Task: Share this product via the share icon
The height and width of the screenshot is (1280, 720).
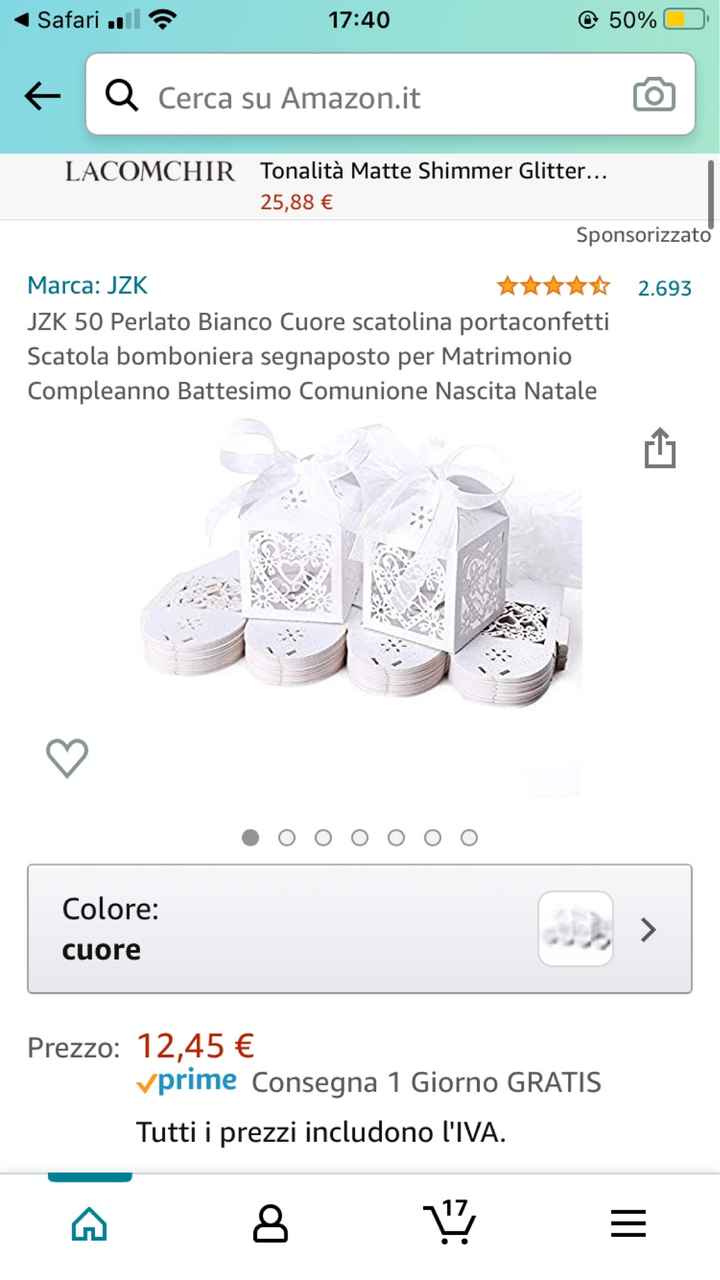Action: (x=659, y=449)
